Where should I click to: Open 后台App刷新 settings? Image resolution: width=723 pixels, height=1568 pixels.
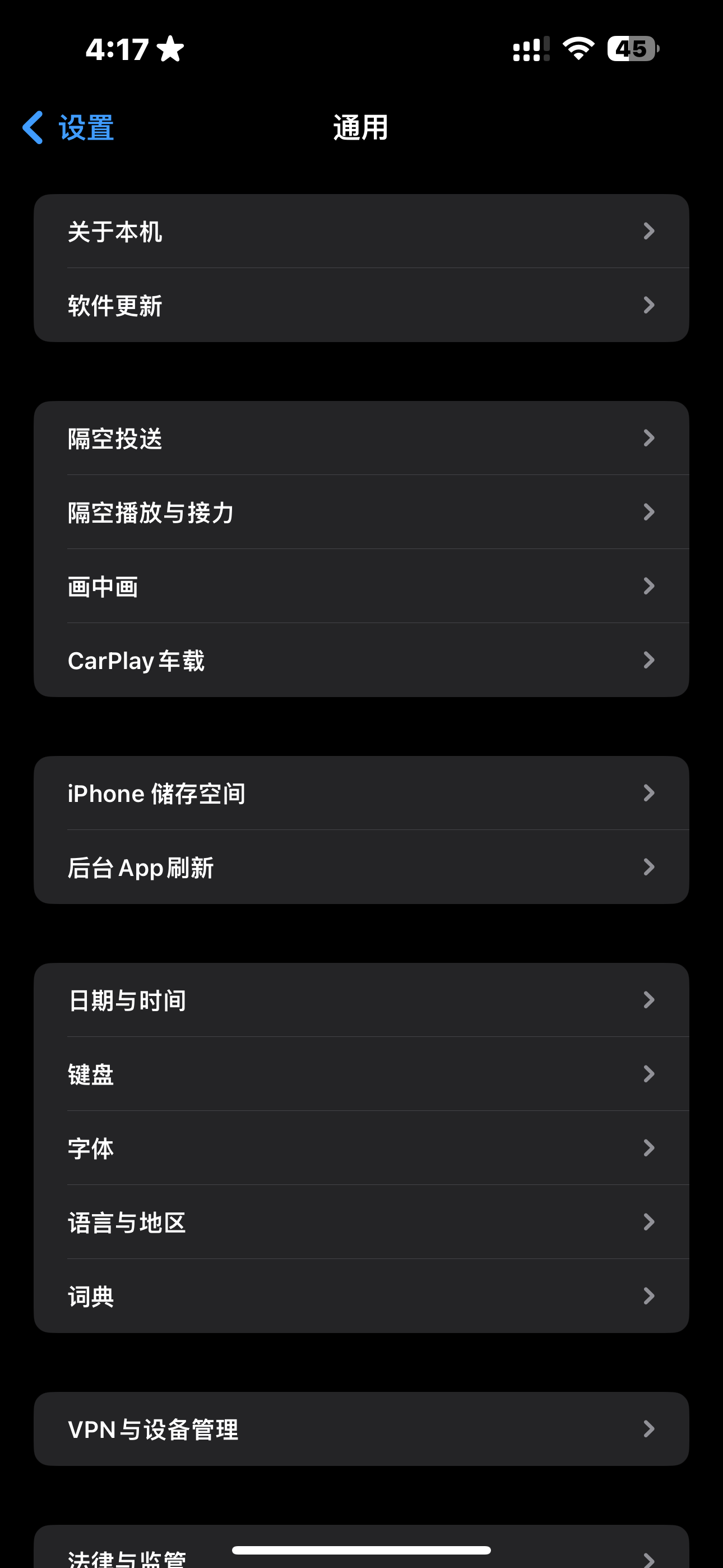(361, 868)
